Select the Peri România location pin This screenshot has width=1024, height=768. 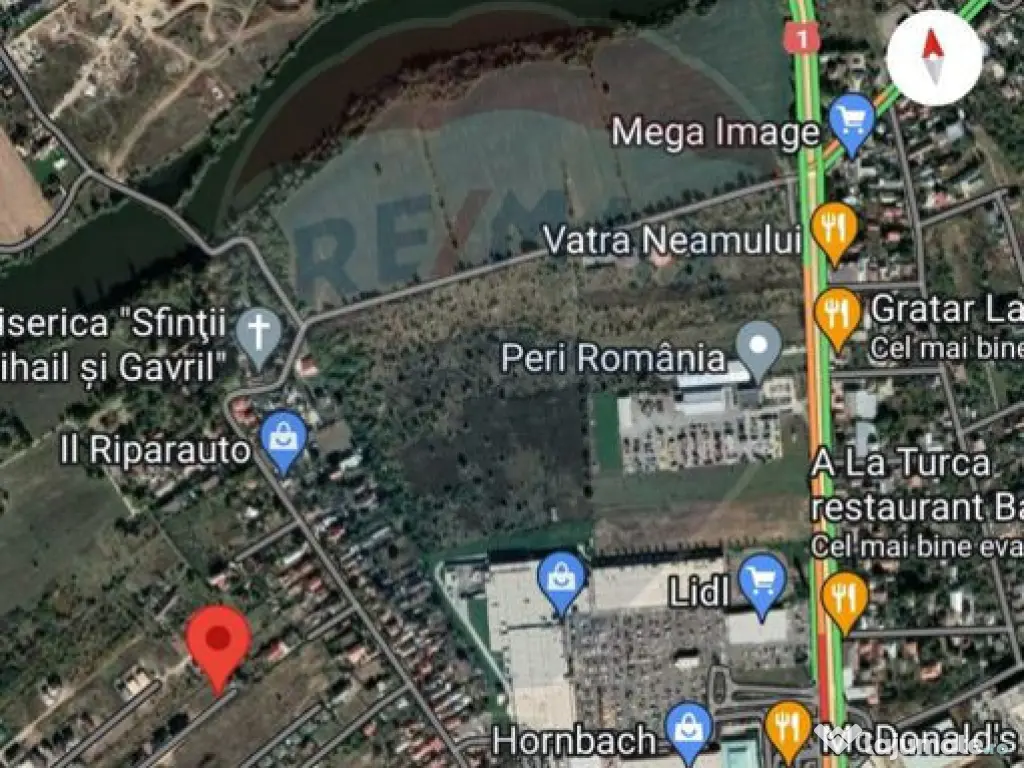pos(758,348)
